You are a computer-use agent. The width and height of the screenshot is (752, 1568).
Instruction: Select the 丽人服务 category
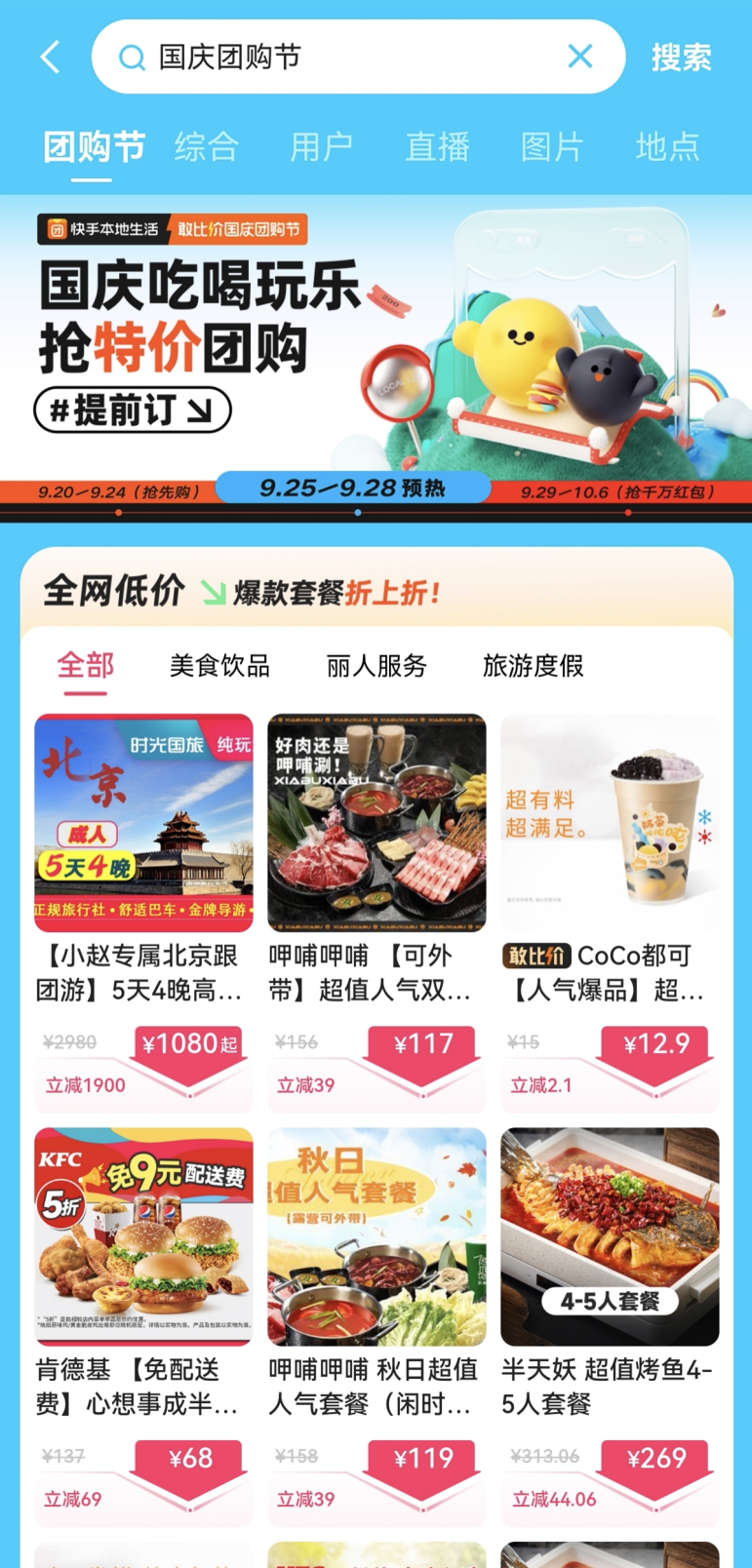pos(376,666)
